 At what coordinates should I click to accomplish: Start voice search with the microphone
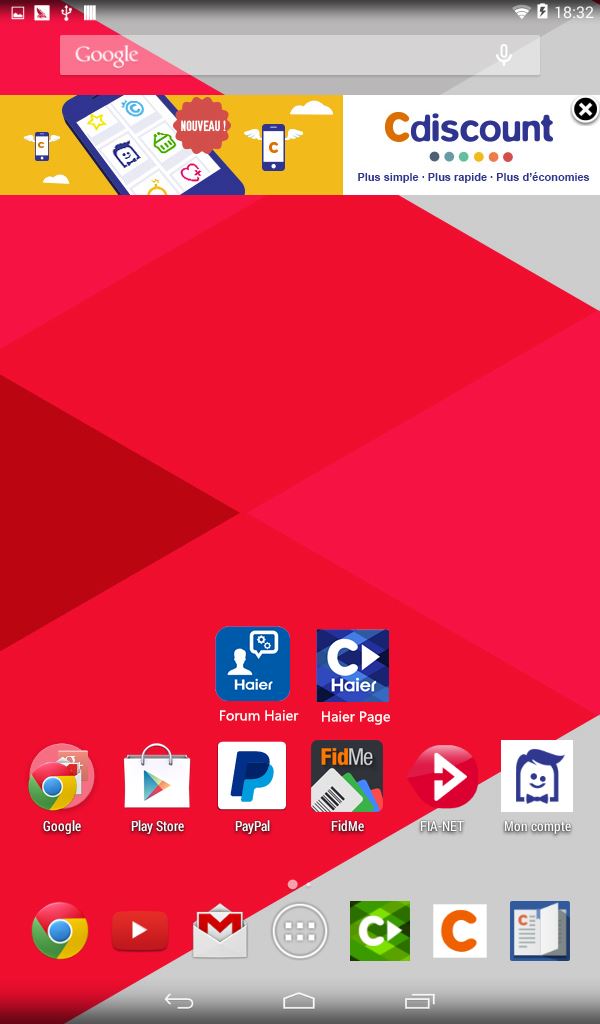(x=503, y=56)
